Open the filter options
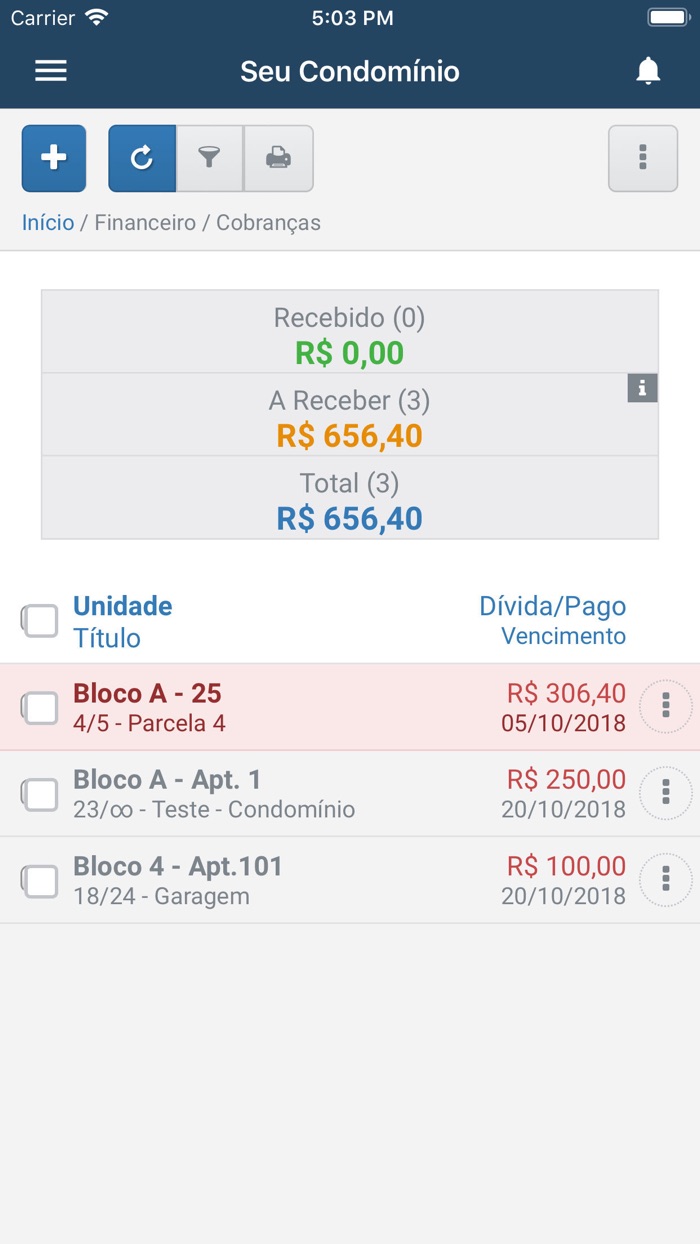Image resolution: width=700 pixels, height=1244 pixels. coord(210,158)
